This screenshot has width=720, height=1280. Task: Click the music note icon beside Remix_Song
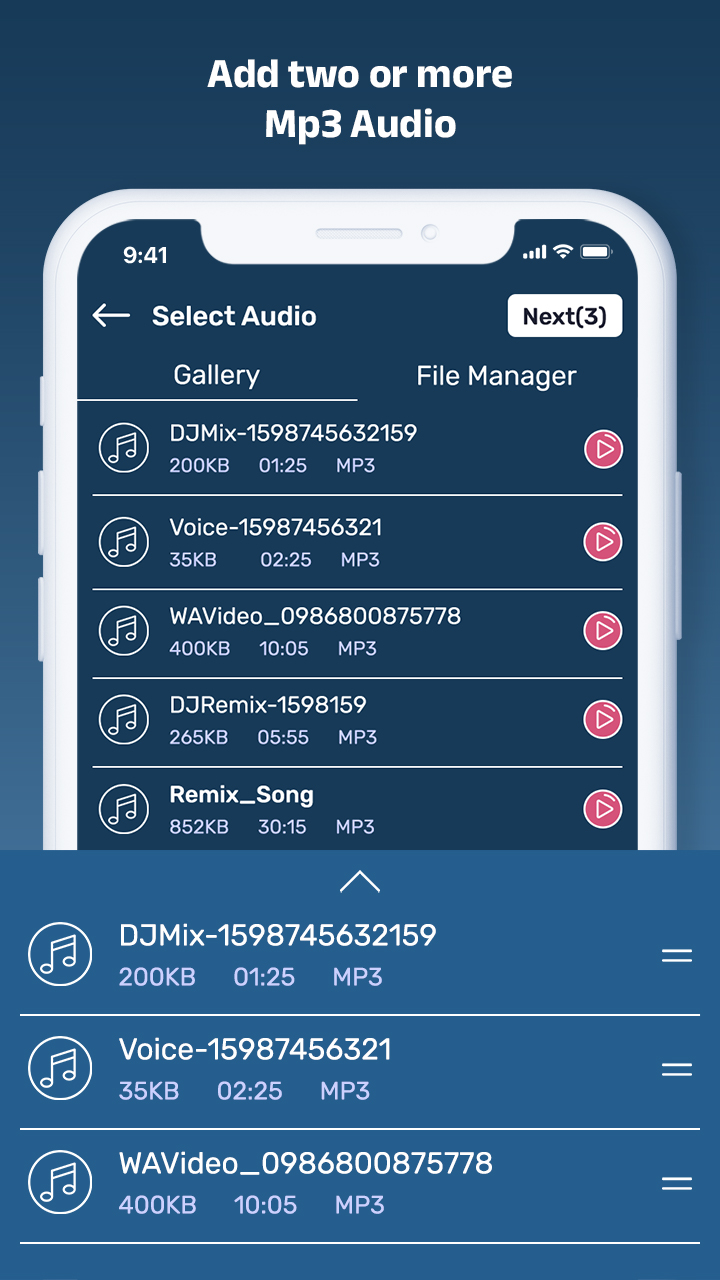[x=123, y=809]
